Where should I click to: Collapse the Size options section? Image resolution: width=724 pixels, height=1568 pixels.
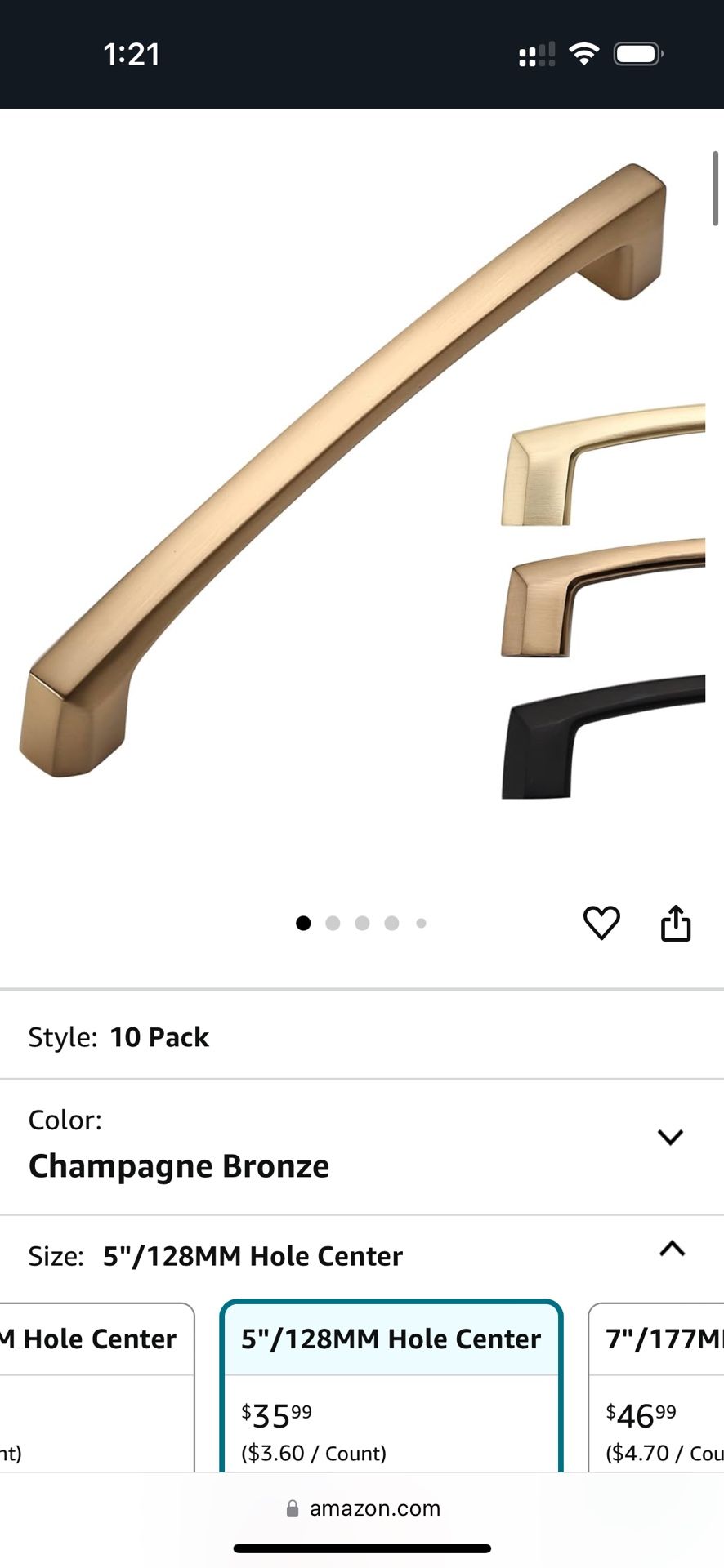pyautogui.click(x=672, y=1249)
